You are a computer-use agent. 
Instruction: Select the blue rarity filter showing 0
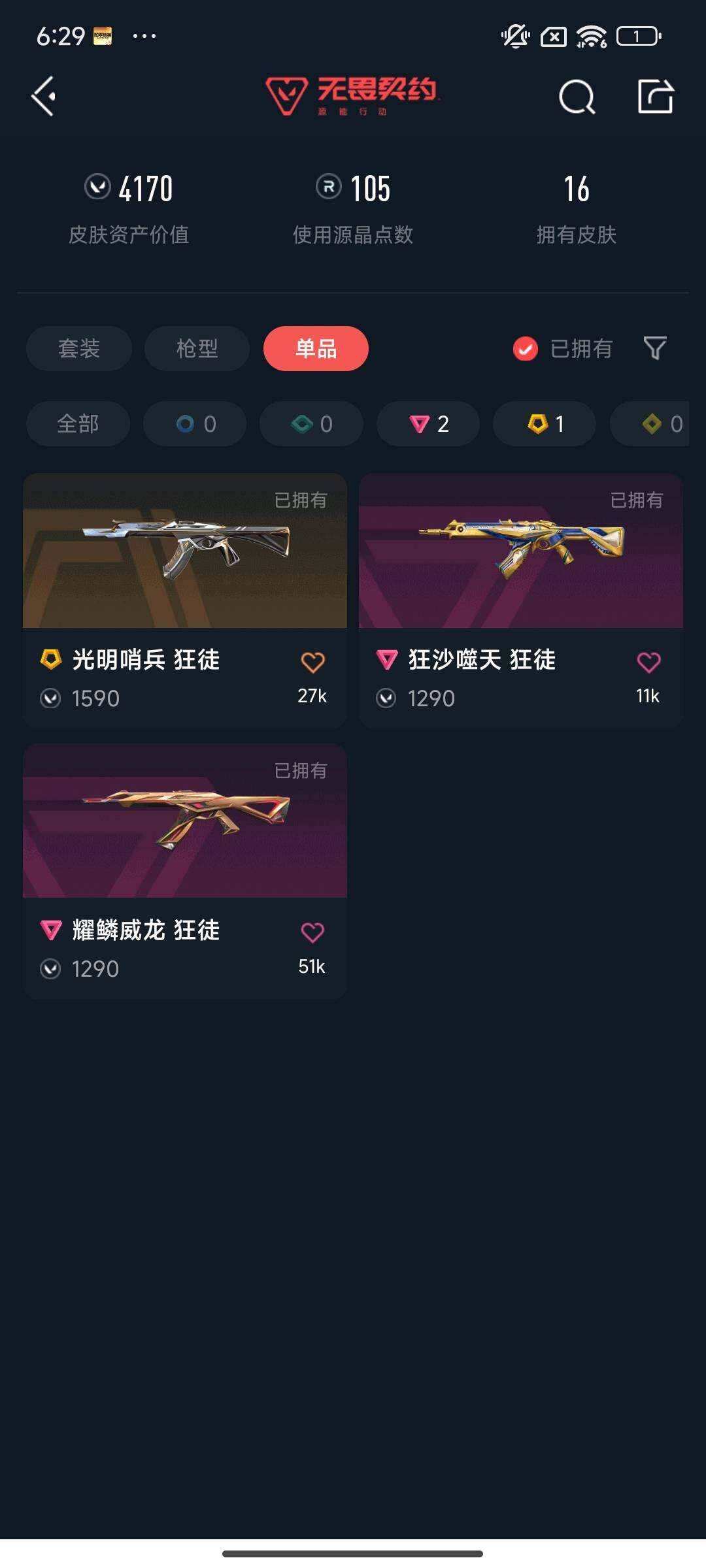coord(194,423)
